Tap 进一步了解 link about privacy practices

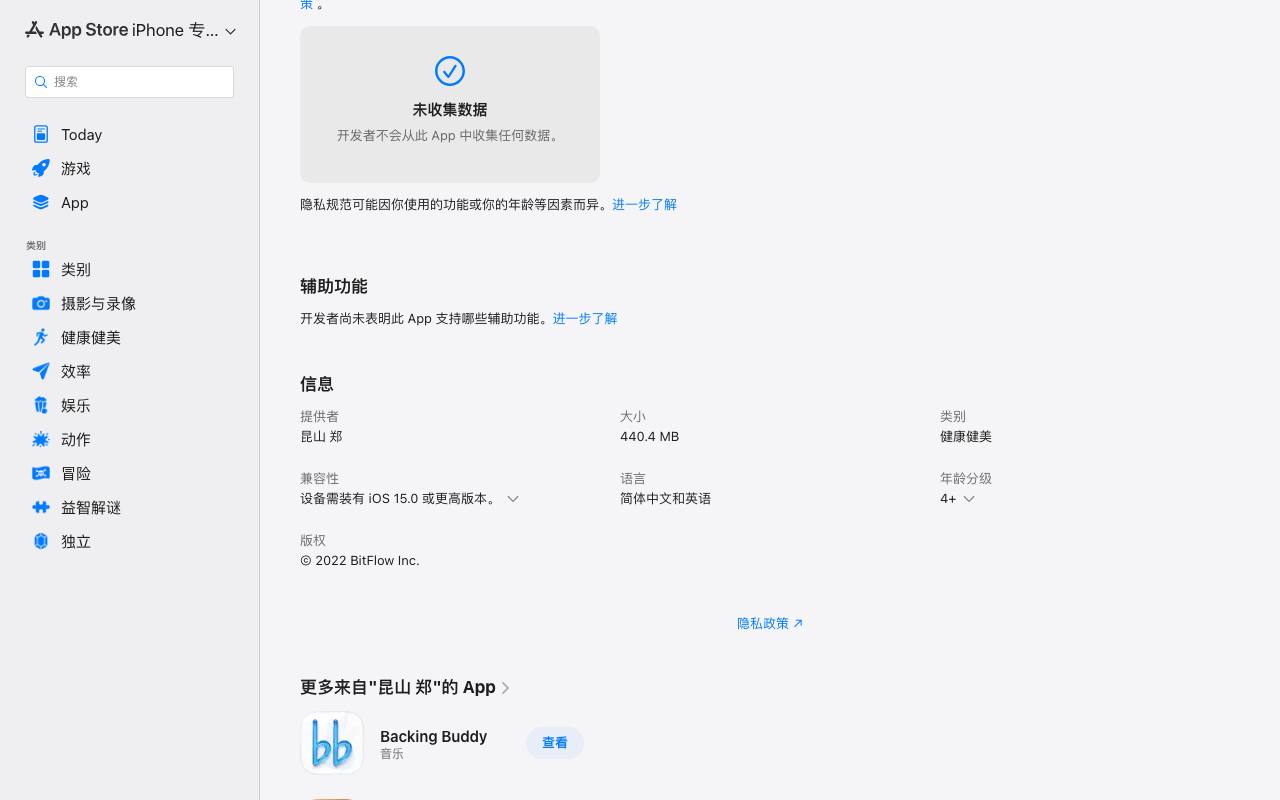pyautogui.click(x=644, y=204)
